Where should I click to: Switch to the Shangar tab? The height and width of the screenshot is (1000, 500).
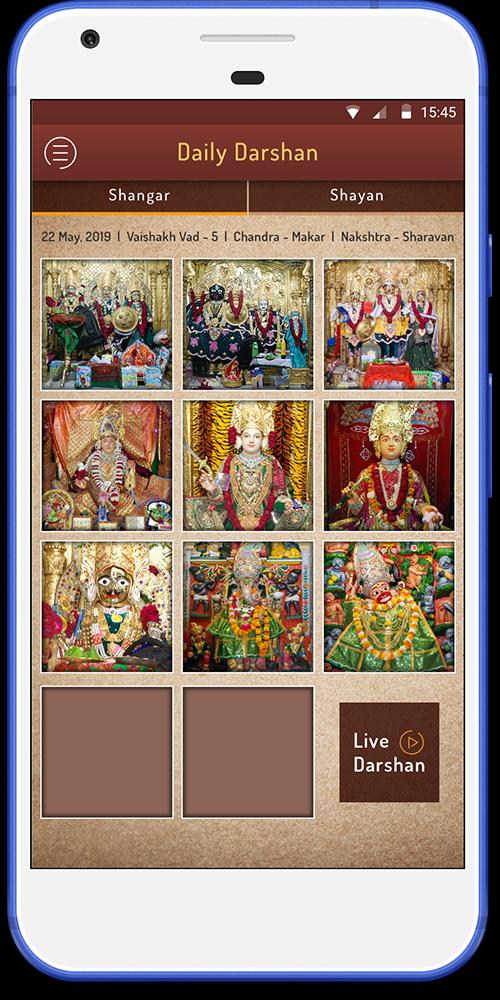click(139, 196)
